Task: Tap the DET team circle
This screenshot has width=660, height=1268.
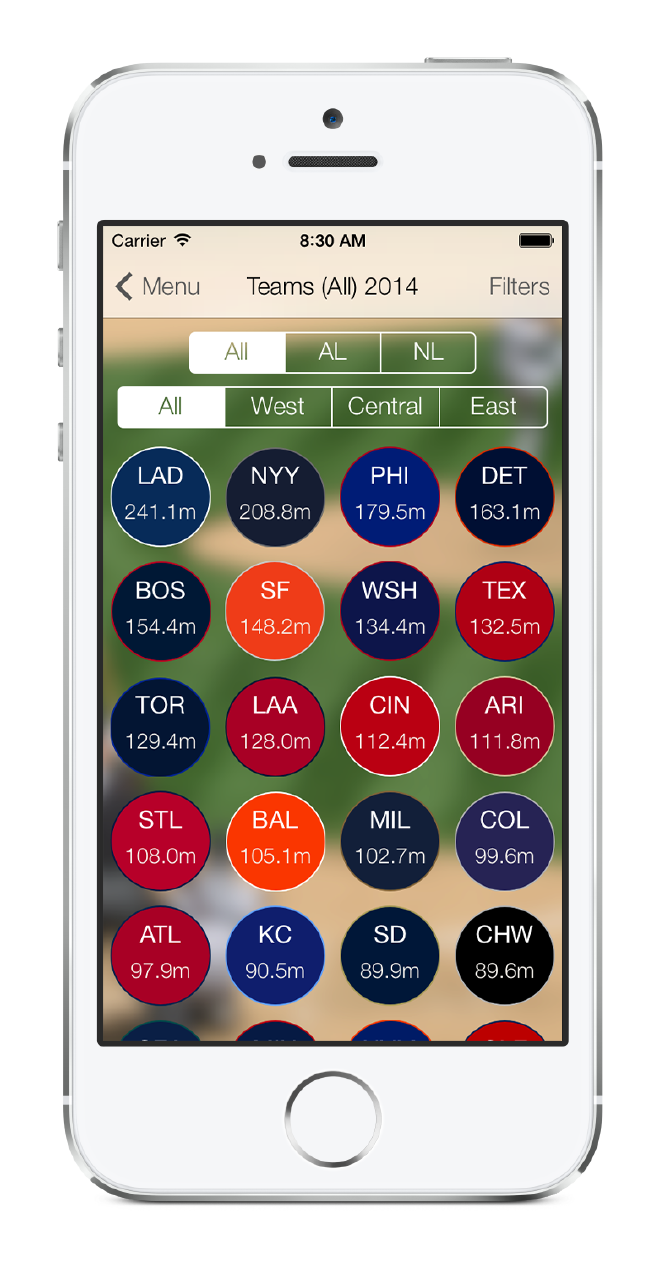Action: pyautogui.click(x=505, y=497)
